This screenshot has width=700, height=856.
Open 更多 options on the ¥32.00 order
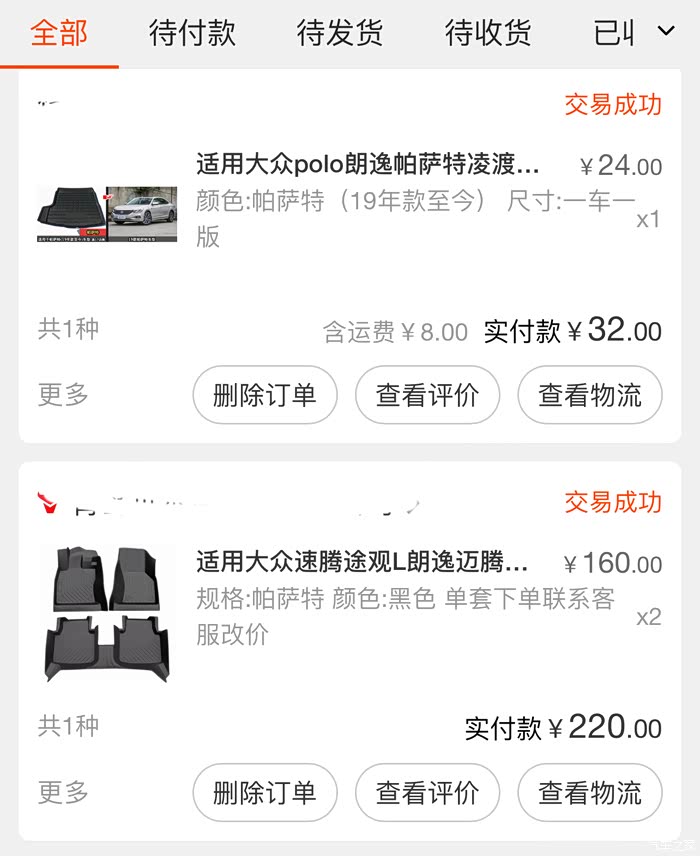pyautogui.click(x=63, y=394)
